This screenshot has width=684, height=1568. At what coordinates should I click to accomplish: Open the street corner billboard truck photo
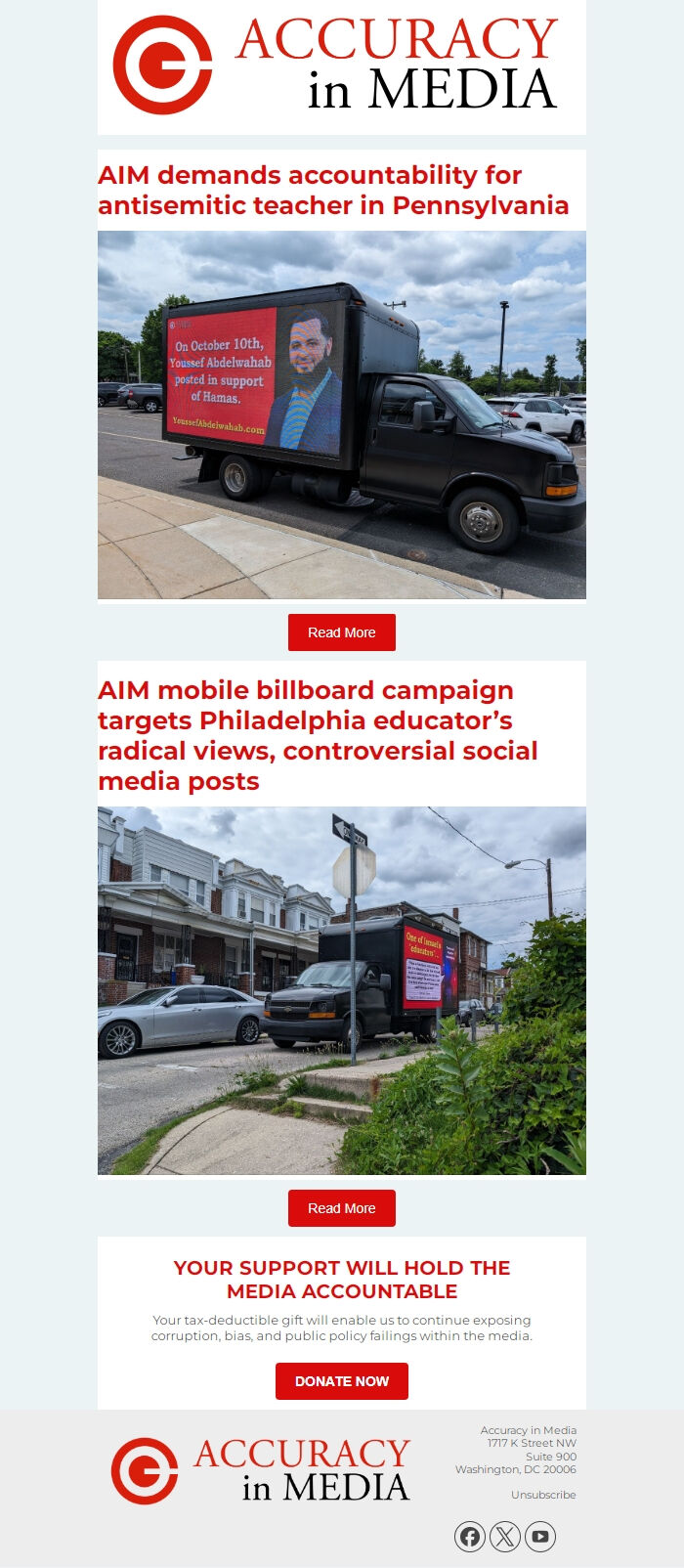(x=342, y=990)
